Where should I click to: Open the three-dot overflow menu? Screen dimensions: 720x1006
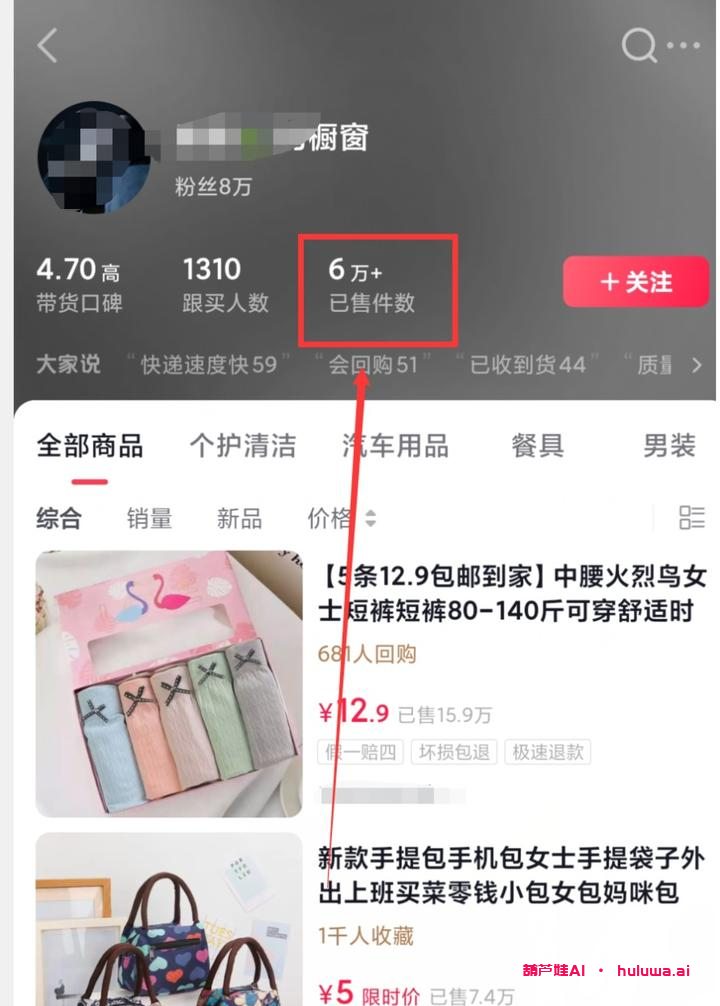click(x=684, y=45)
